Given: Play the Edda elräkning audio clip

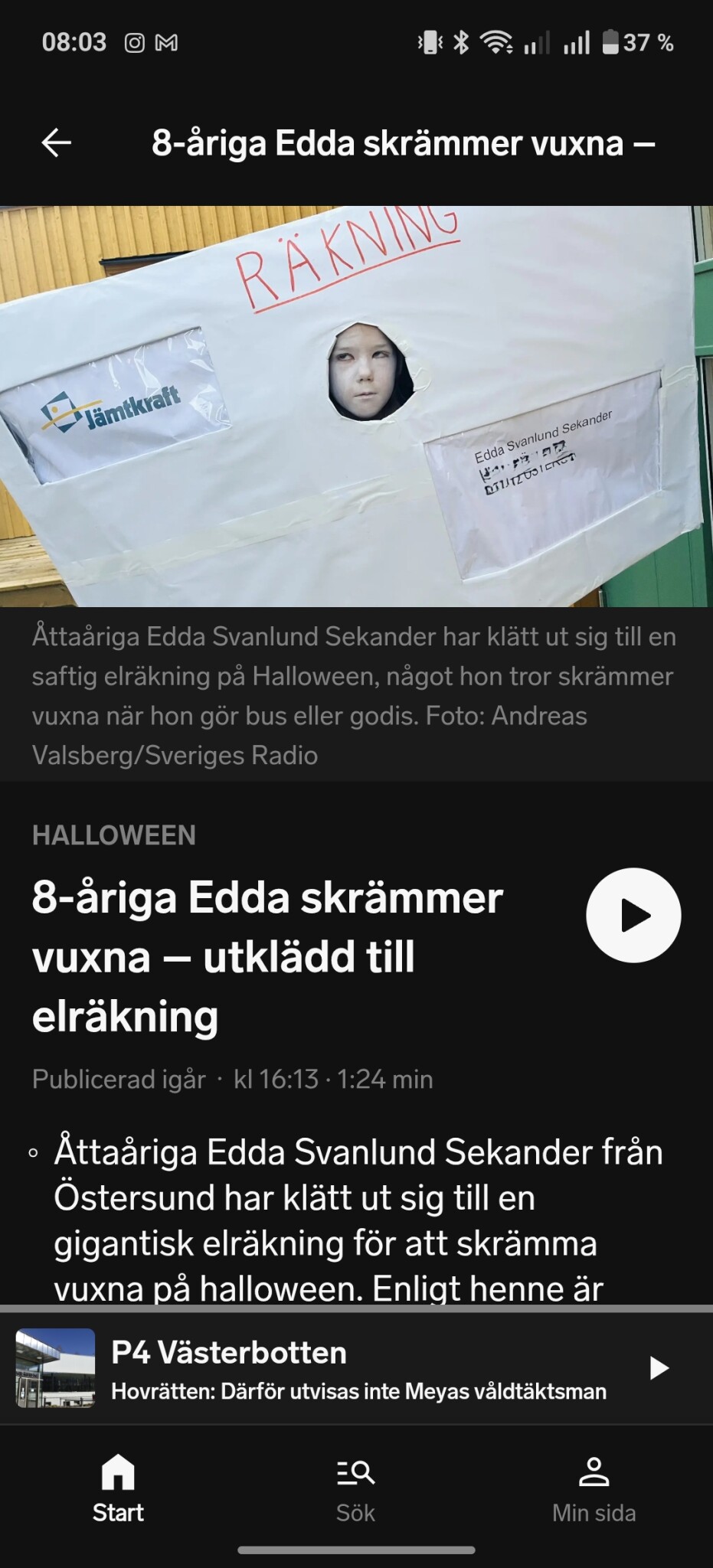Looking at the screenshot, I should coord(633,915).
